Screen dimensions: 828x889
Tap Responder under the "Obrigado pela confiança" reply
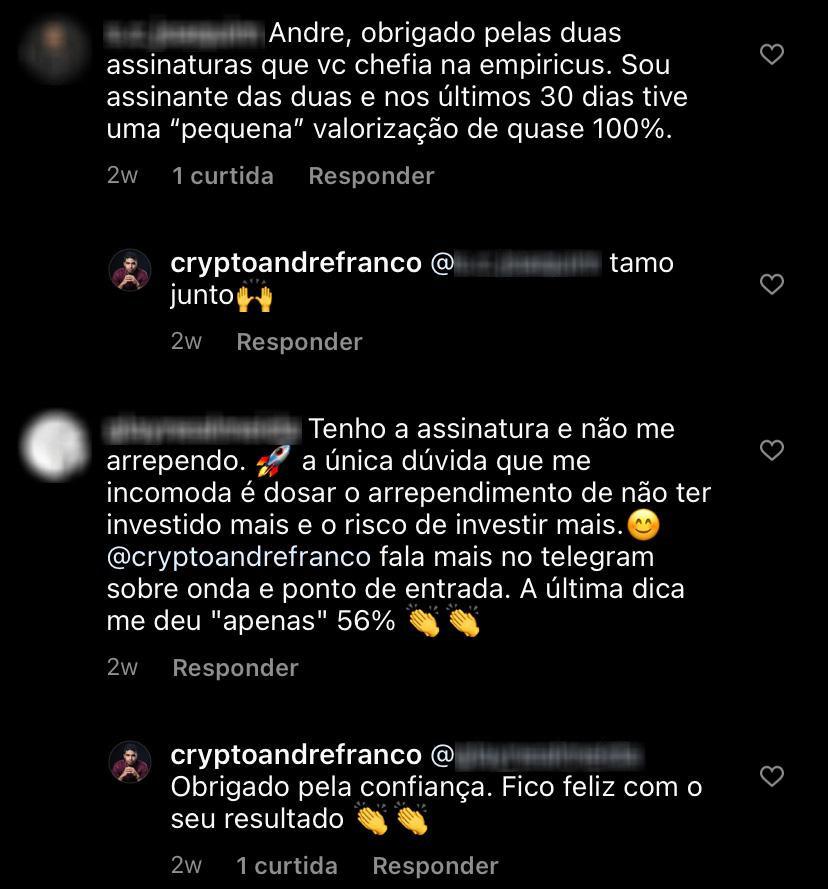(435, 866)
